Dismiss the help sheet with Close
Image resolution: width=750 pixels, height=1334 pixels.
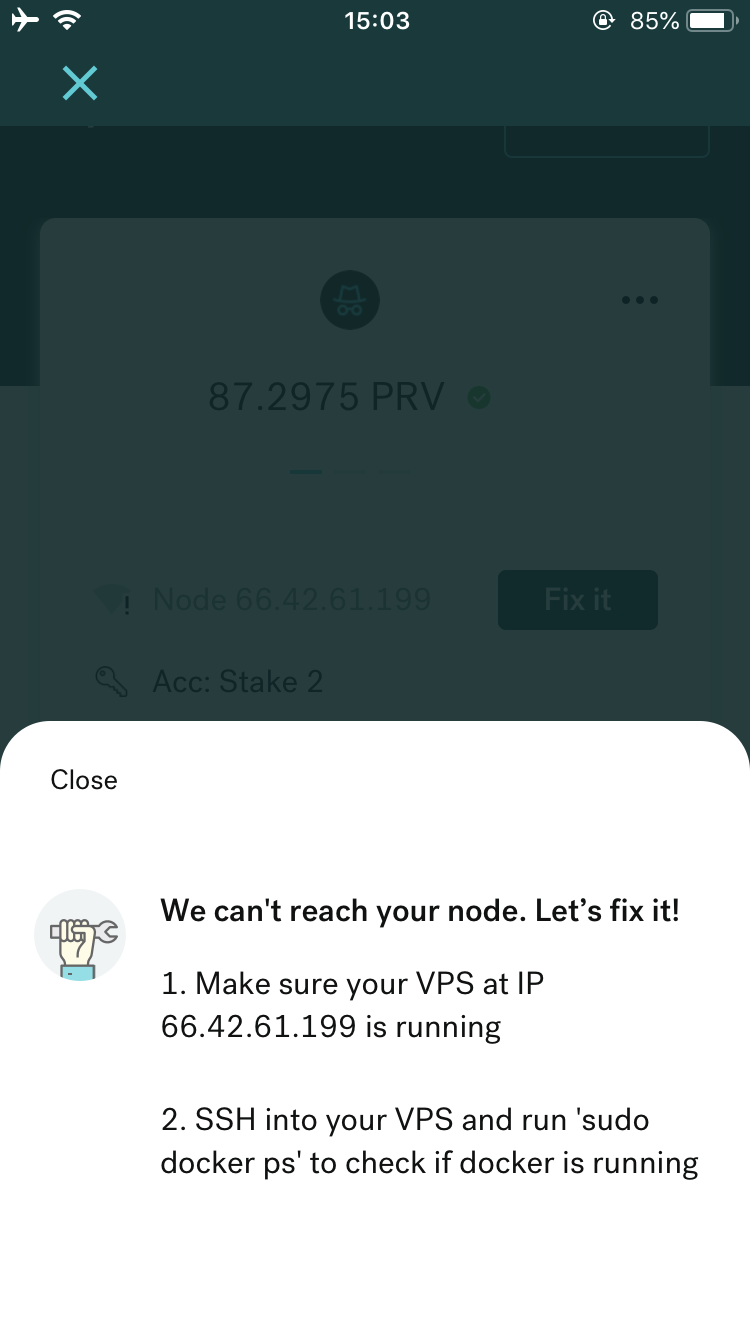coord(84,780)
